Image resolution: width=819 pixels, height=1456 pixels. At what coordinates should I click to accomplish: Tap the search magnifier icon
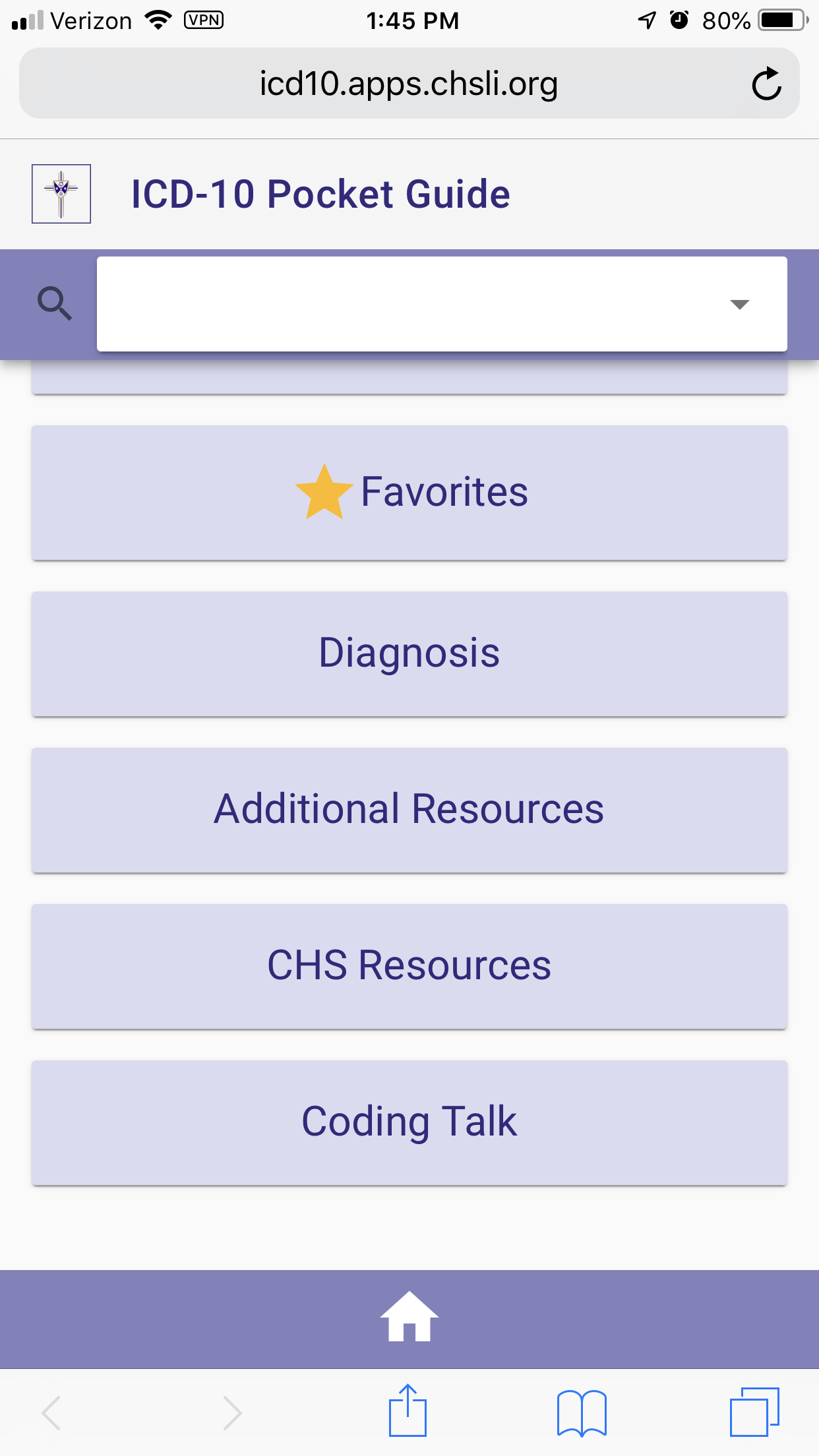pos(55,303)
